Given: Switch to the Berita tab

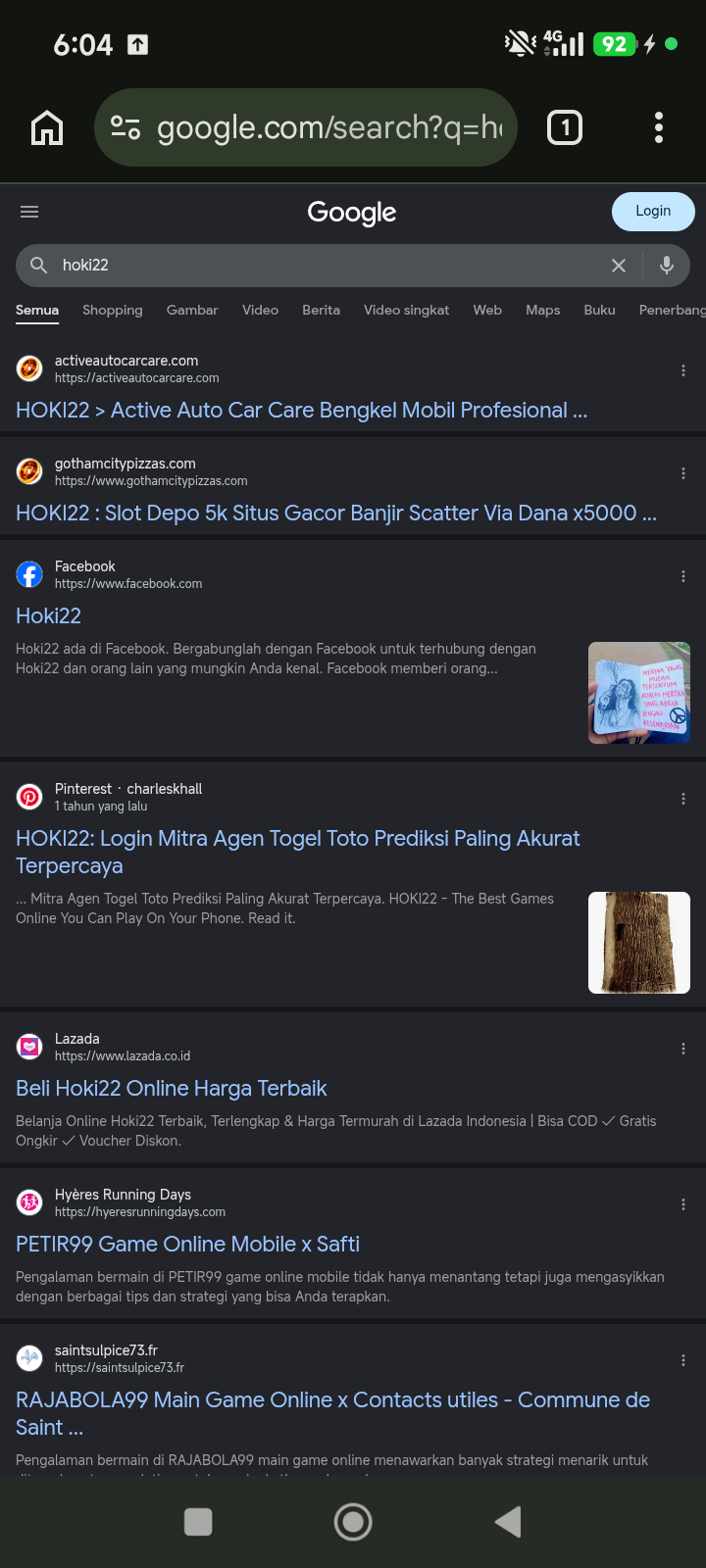Looking at the screenshot, I should click(x=322, y=310).
